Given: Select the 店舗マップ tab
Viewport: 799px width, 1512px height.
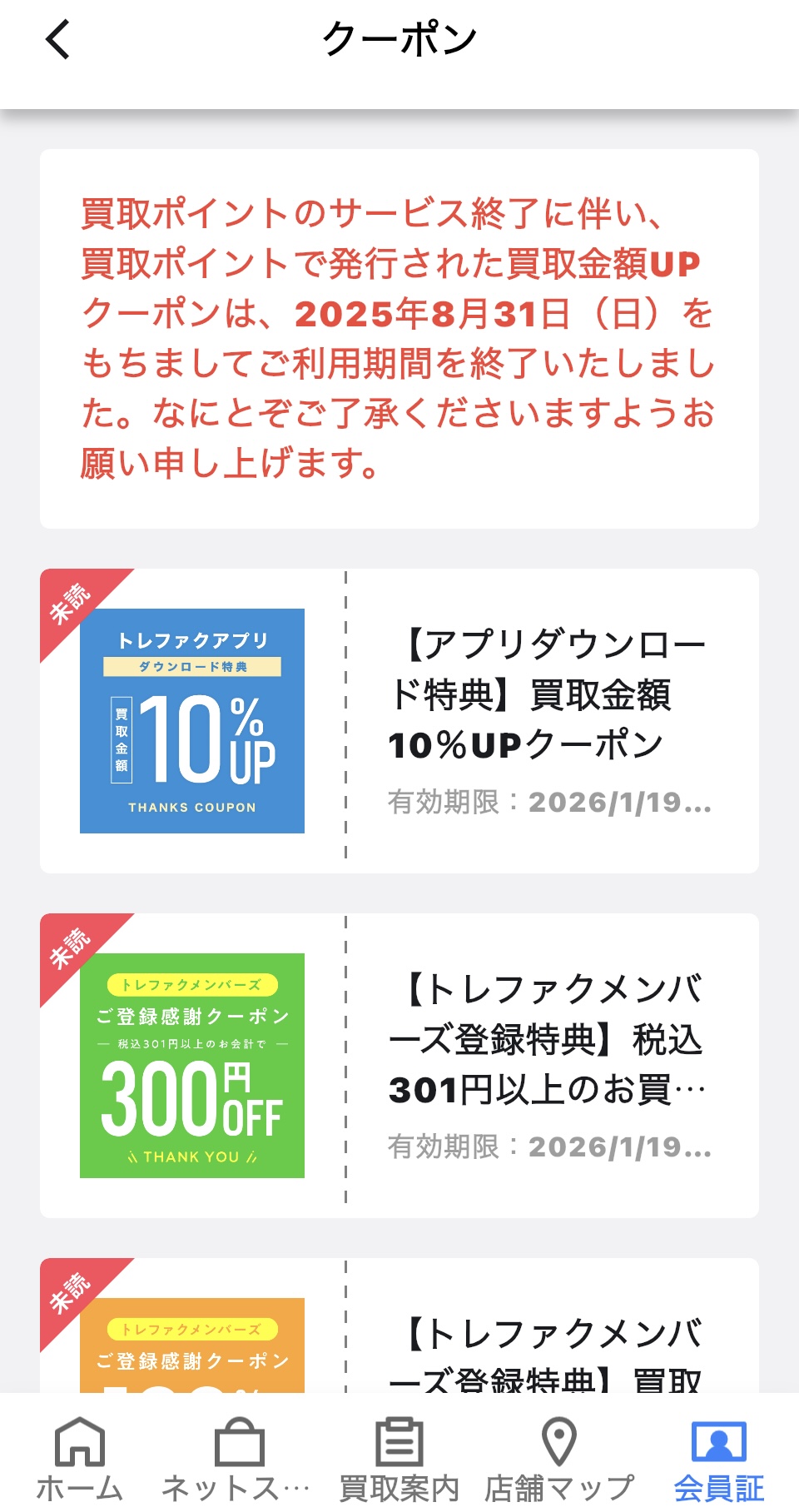Looking at the screenshot, I should pyautogui.click(x=559, y=1459).
